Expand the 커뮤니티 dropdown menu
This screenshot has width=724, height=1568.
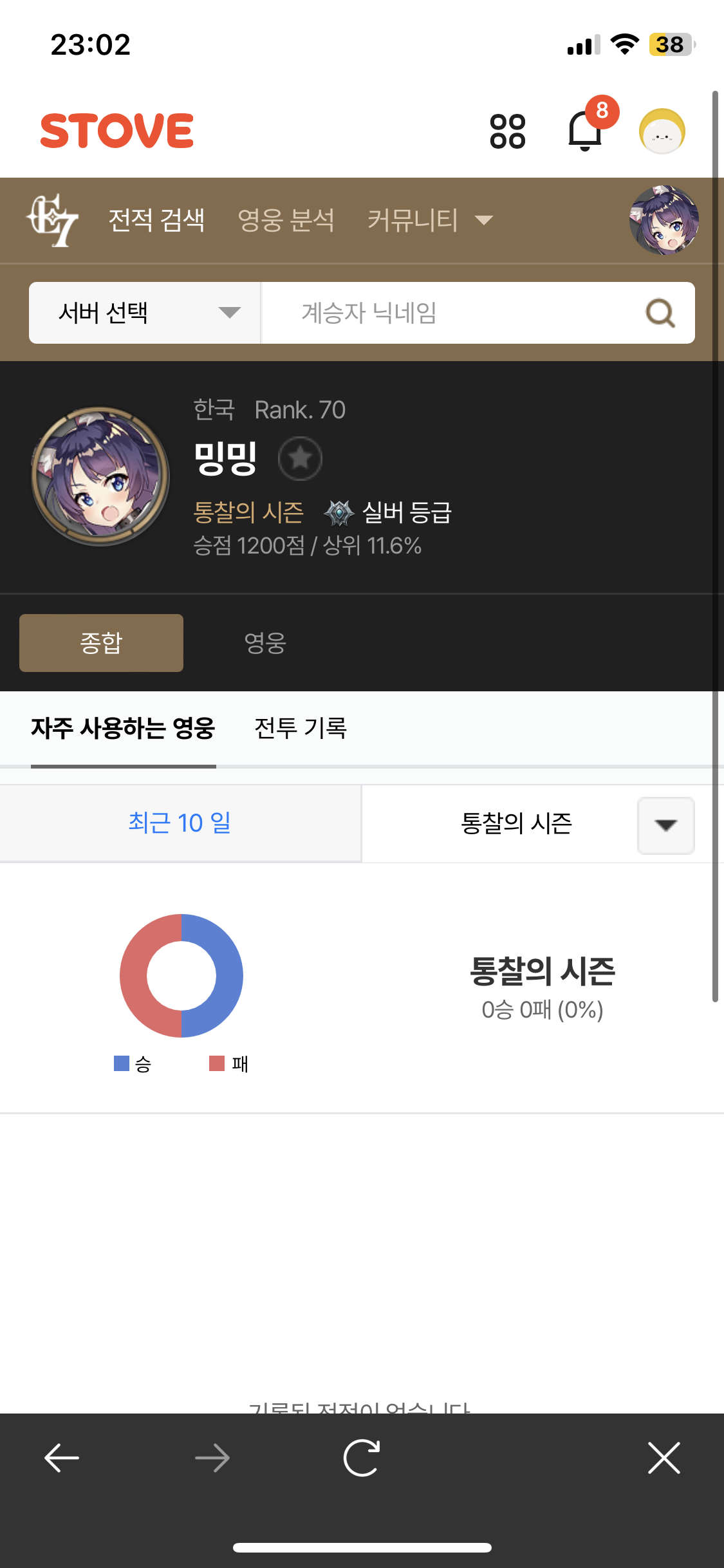[x=430, y=220]
